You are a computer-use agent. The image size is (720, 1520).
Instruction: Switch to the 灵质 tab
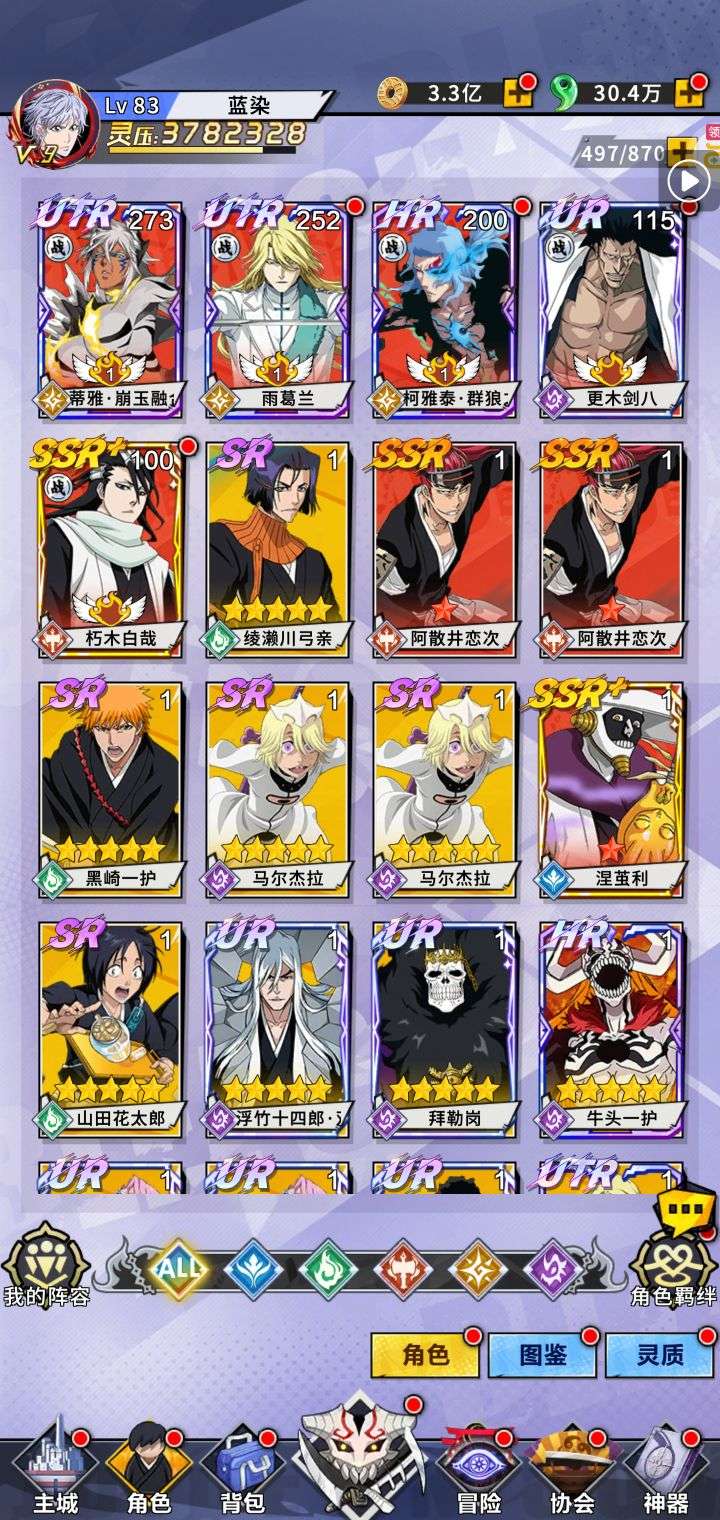pyautogui.click(x=660, y=1355)
